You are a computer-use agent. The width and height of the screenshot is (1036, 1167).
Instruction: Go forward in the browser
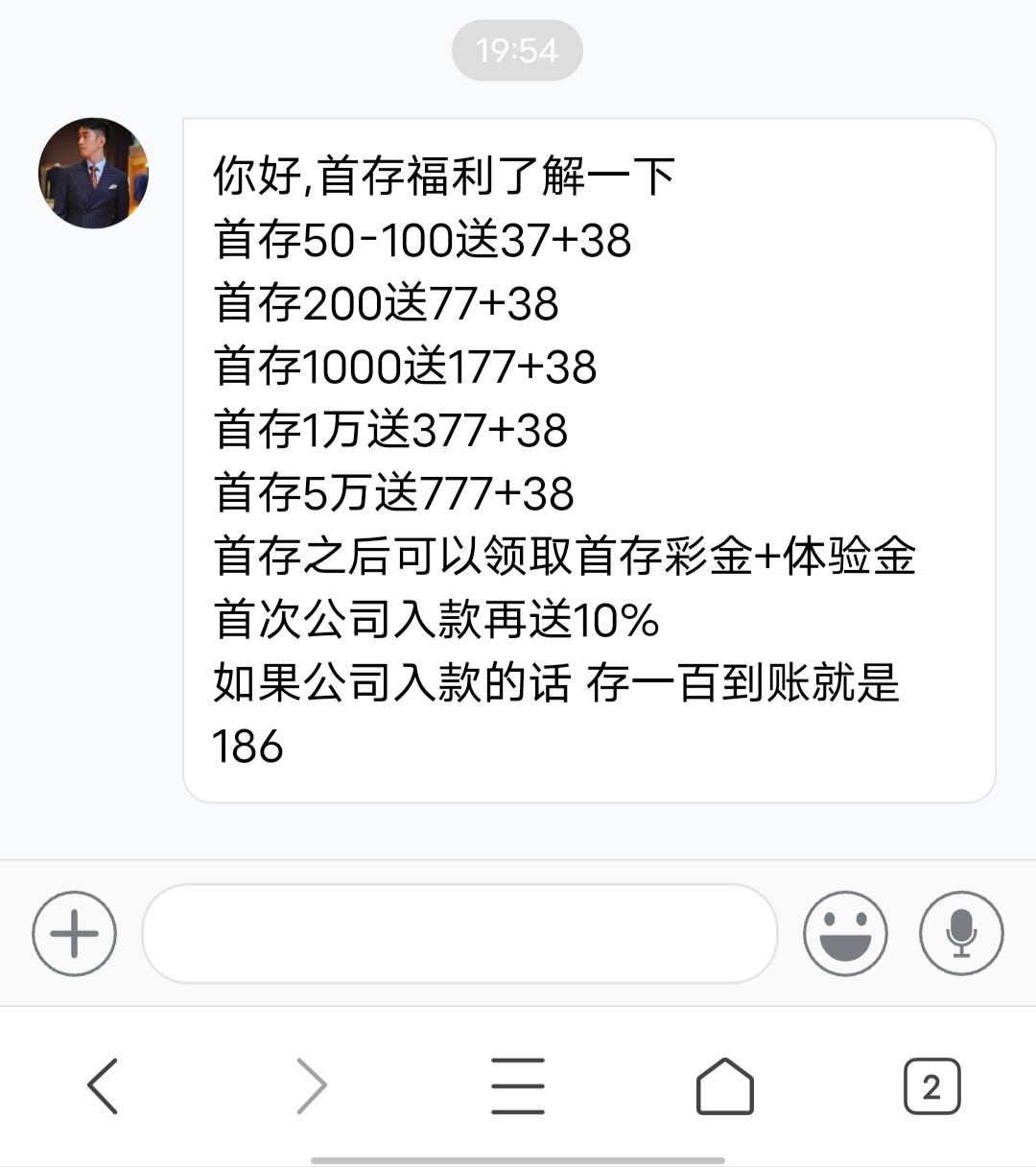tap(311, 1086)
